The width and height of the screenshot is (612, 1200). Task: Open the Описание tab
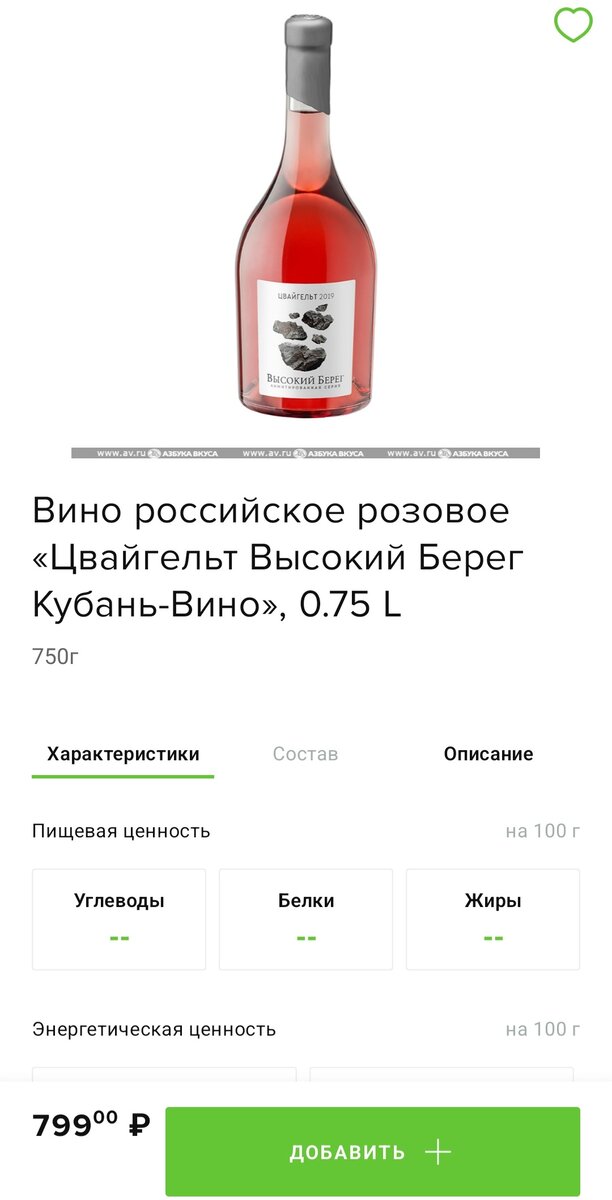488,754
